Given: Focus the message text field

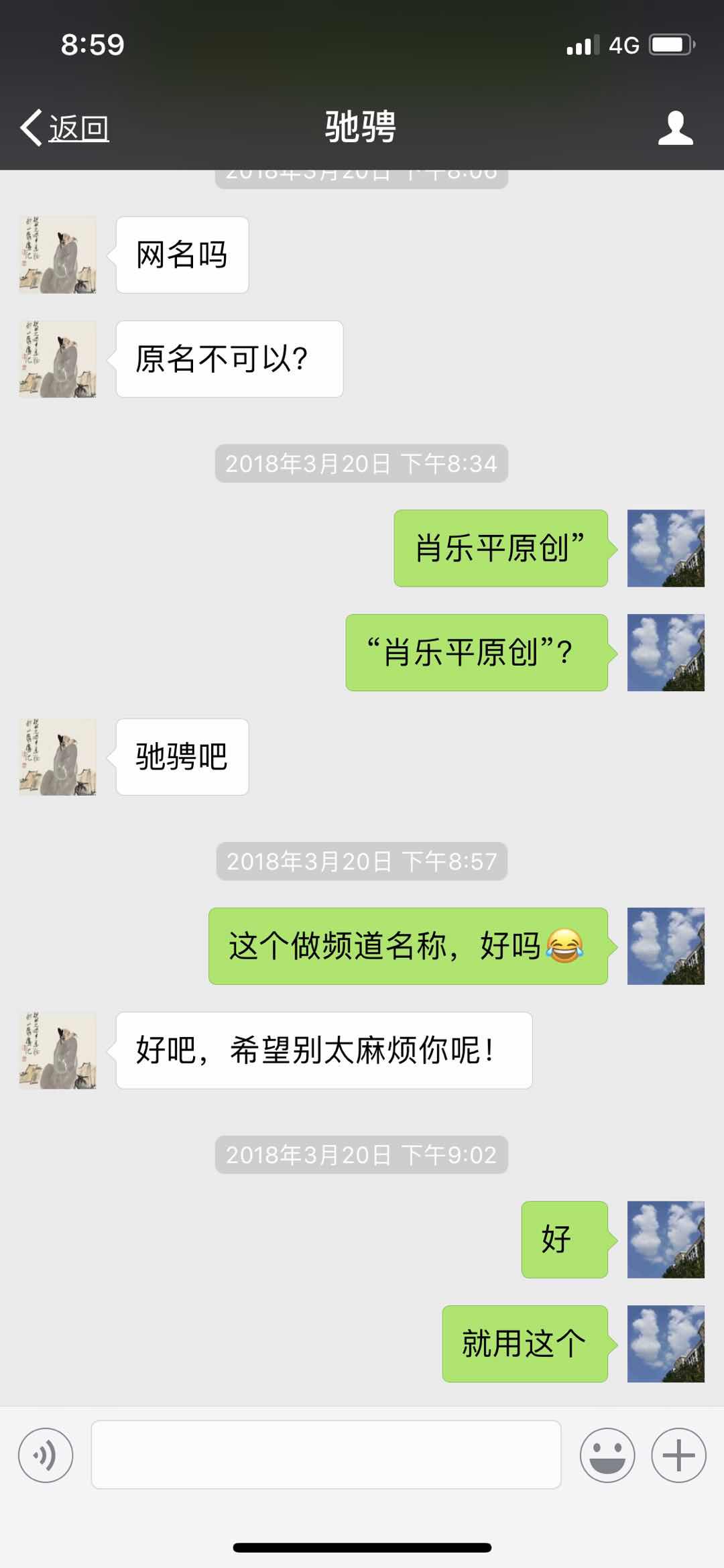Looking at the screenshot, I should pos(326,1455).
